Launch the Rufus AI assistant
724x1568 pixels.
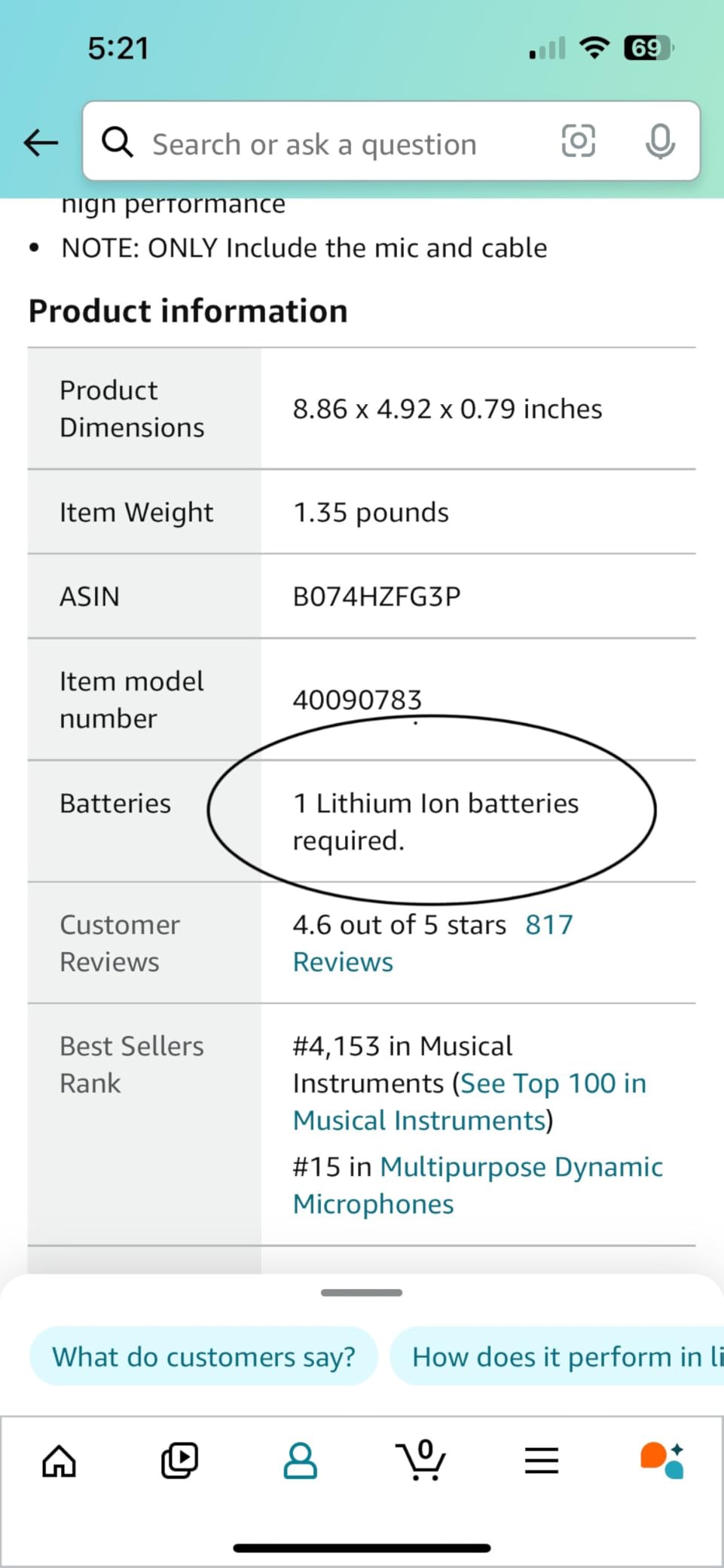coord(661,1461)
